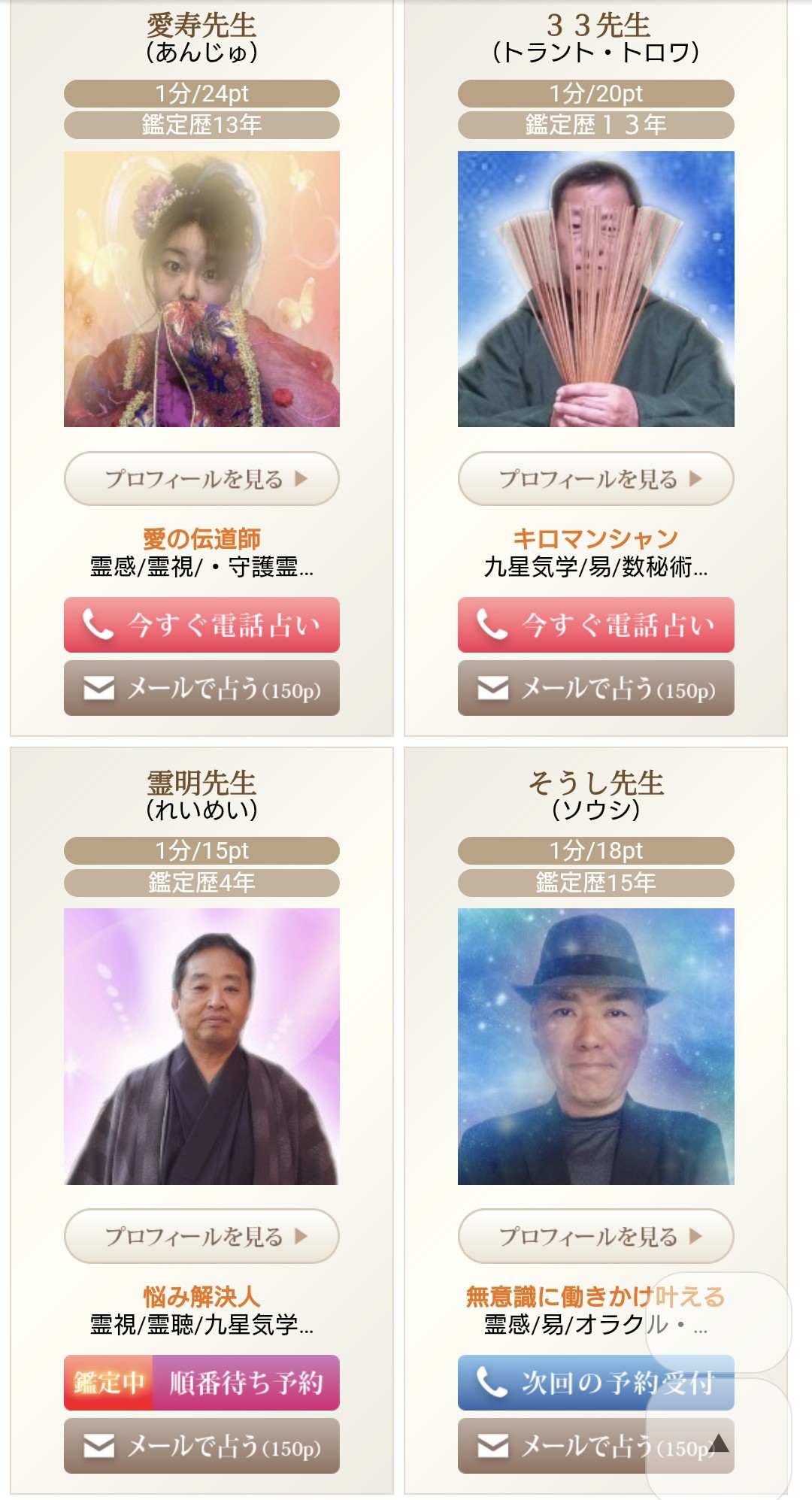Open 愛寿先生's portrait photo
The width and height of the screenshot is (812, 1500).
(201, 289)
